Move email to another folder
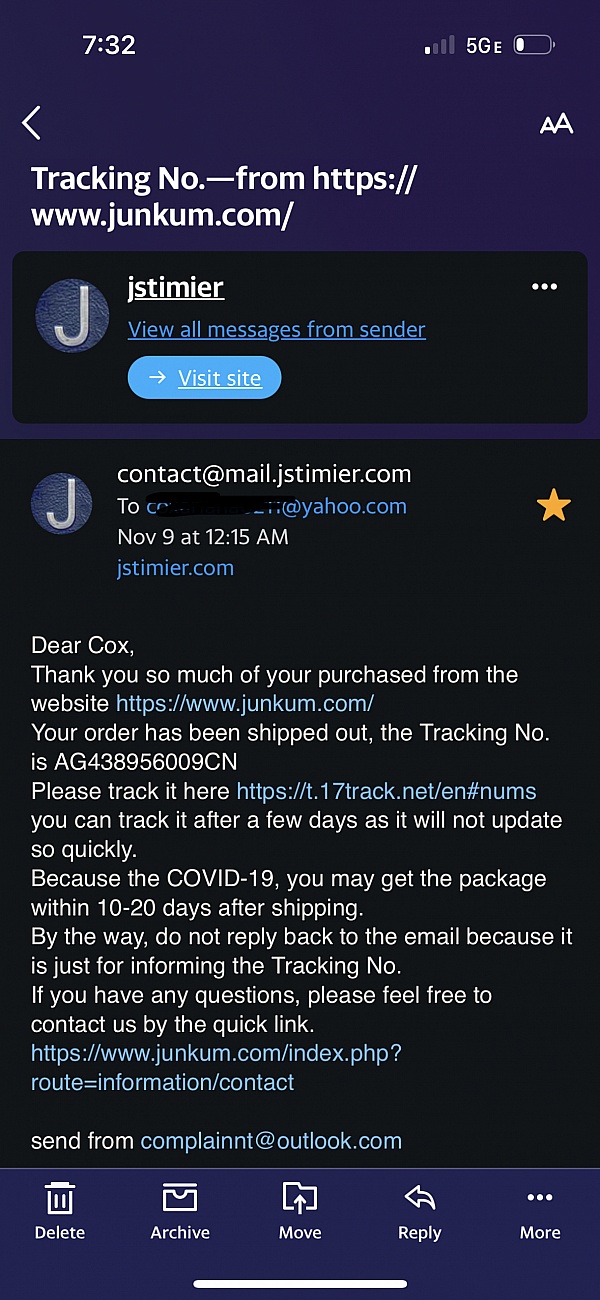Viewport: 600px width, 1300px height. [300, 1210]
